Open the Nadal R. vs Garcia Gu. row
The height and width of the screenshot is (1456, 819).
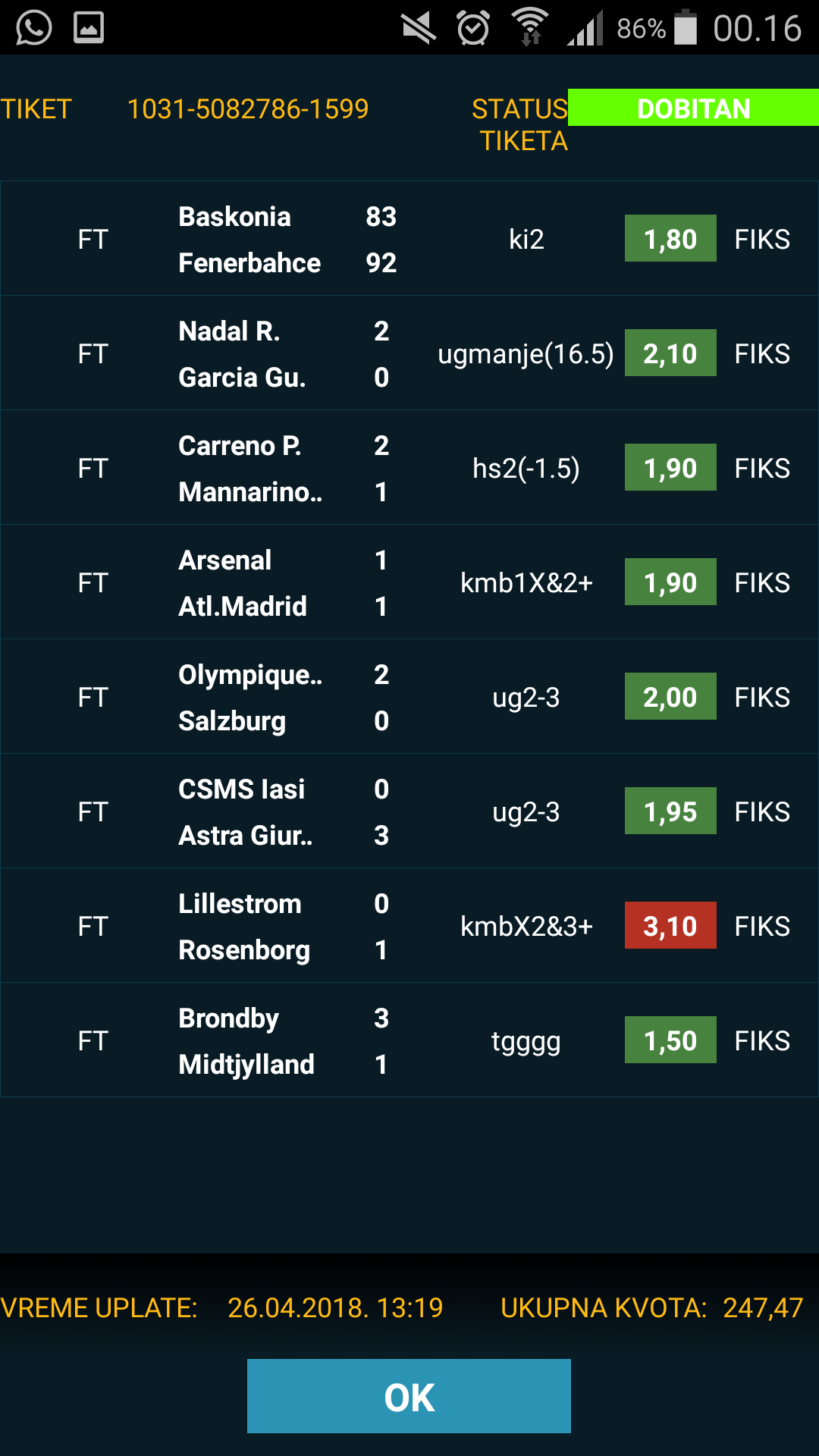coord(409,353)
